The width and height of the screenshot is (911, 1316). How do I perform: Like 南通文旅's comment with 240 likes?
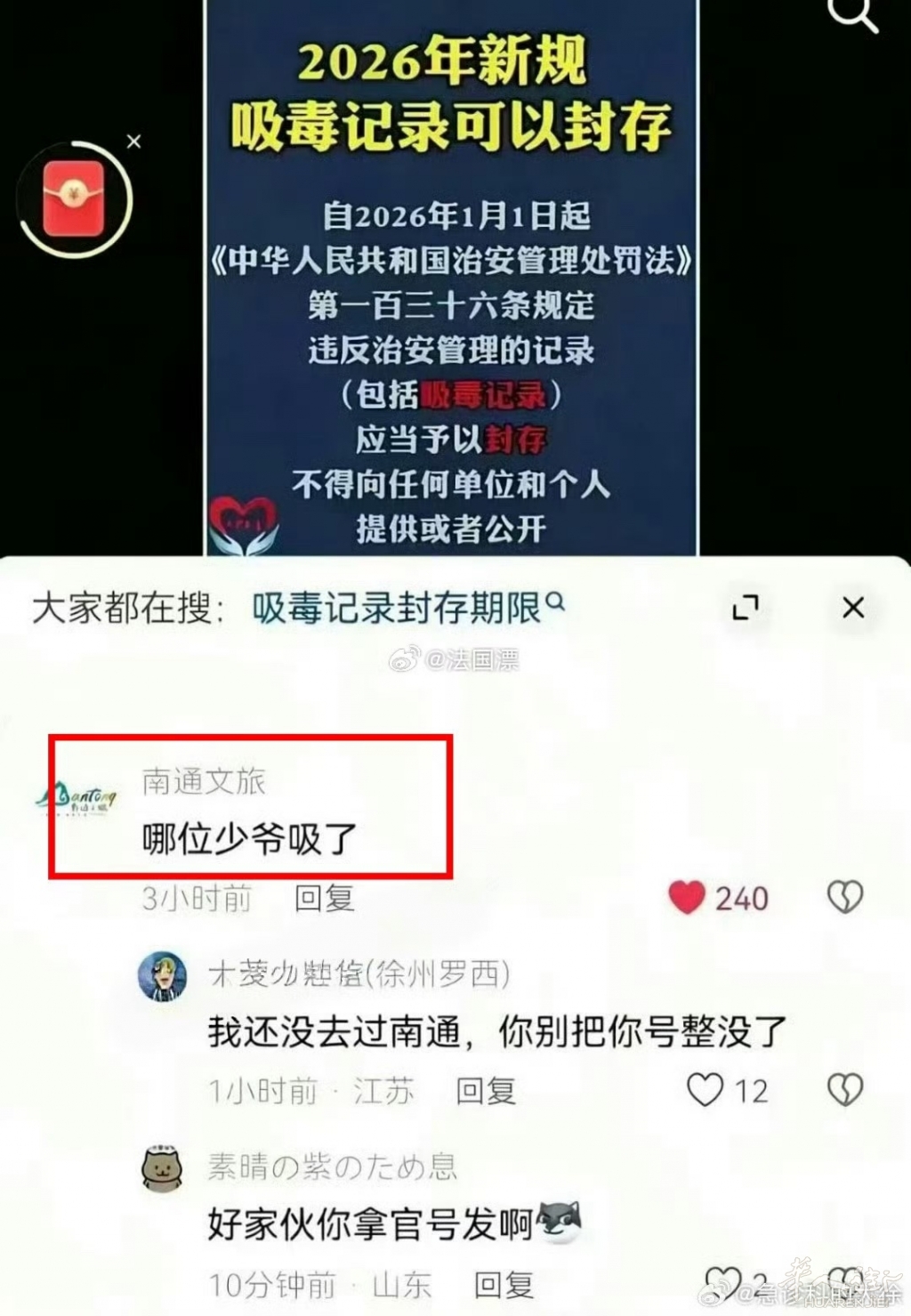[687, 897]
